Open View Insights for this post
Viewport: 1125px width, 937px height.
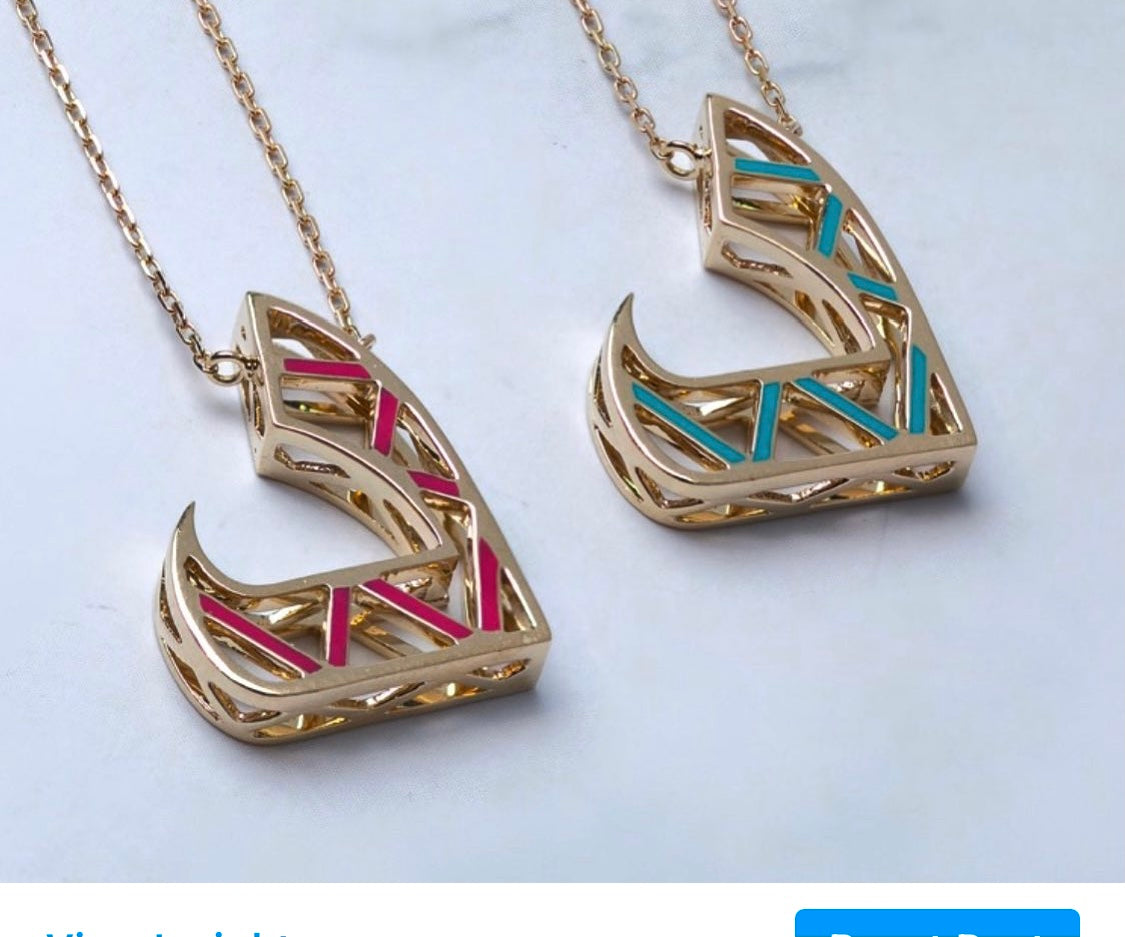tap(170, 930)
